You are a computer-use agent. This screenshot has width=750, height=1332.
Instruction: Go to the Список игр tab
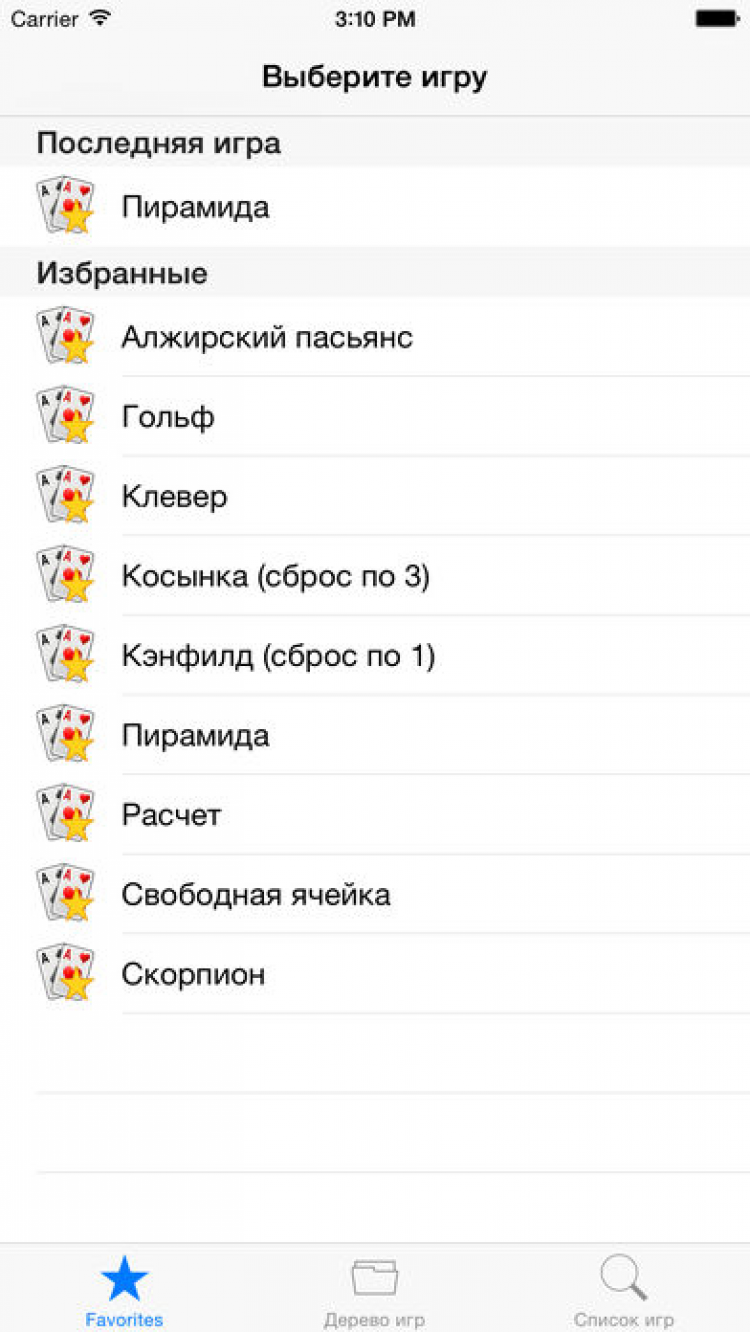pos(624,1290)
